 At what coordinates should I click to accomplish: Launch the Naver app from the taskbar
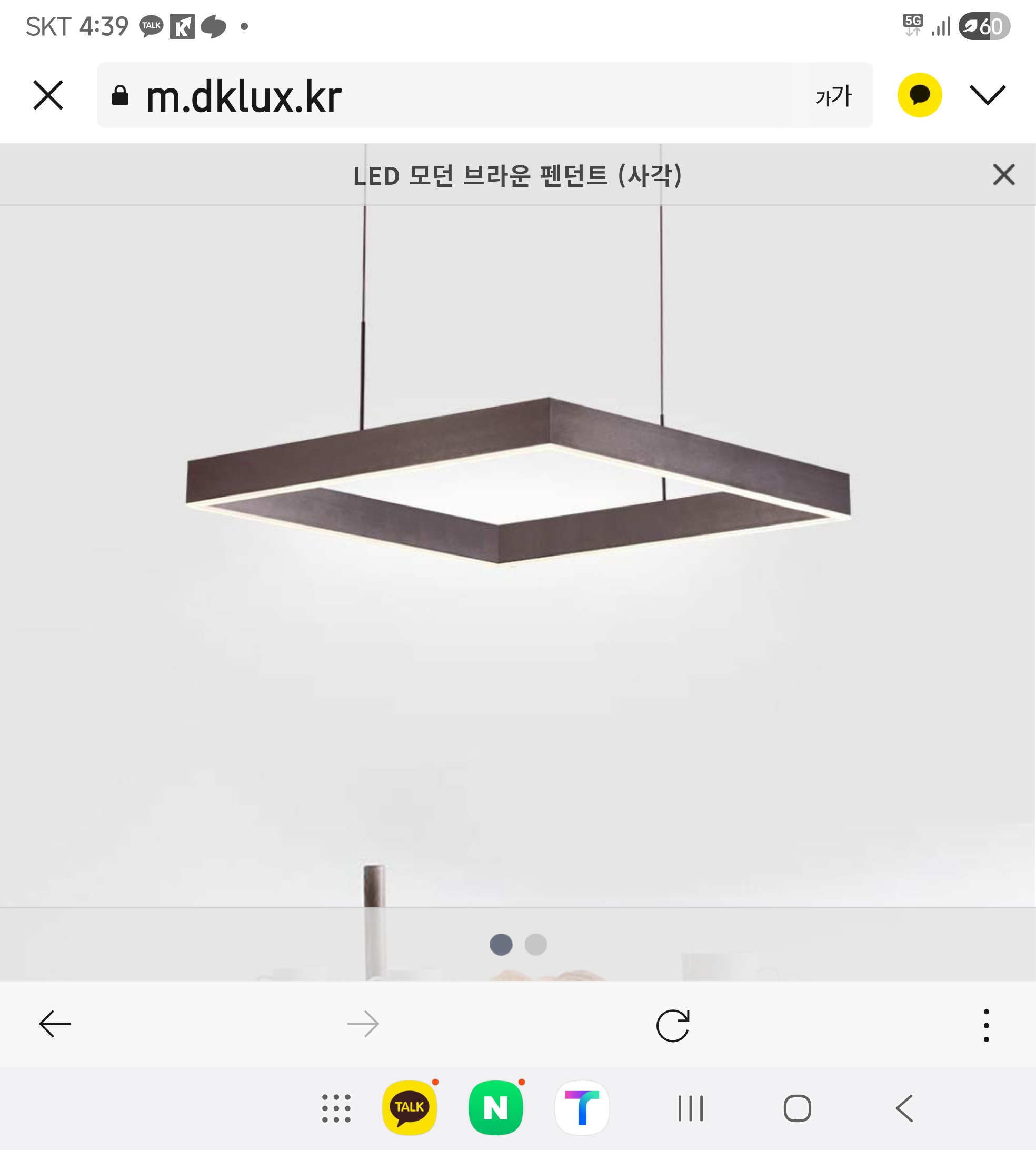click(495, 1107)
